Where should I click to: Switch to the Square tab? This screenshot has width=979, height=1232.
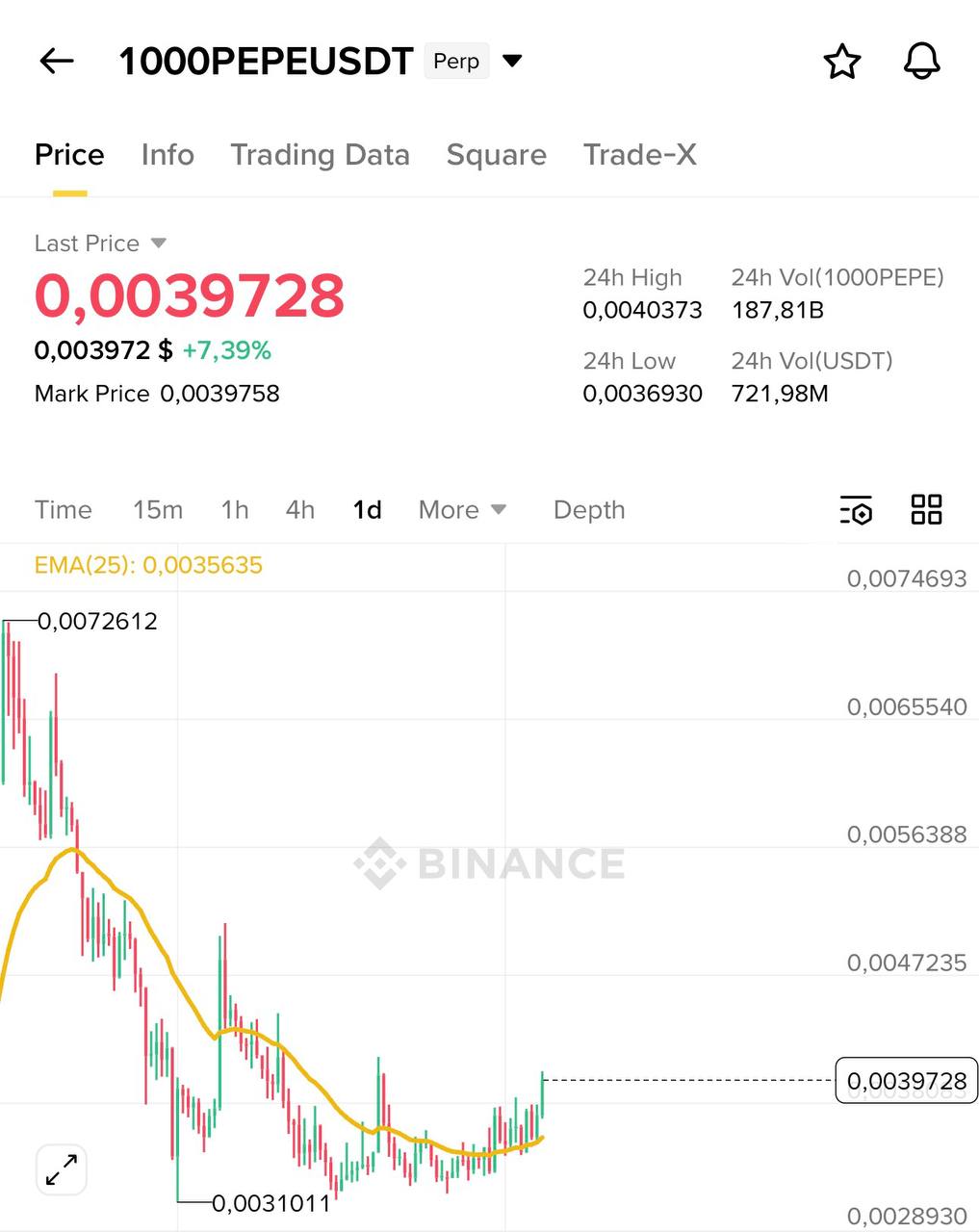[496, 155]
